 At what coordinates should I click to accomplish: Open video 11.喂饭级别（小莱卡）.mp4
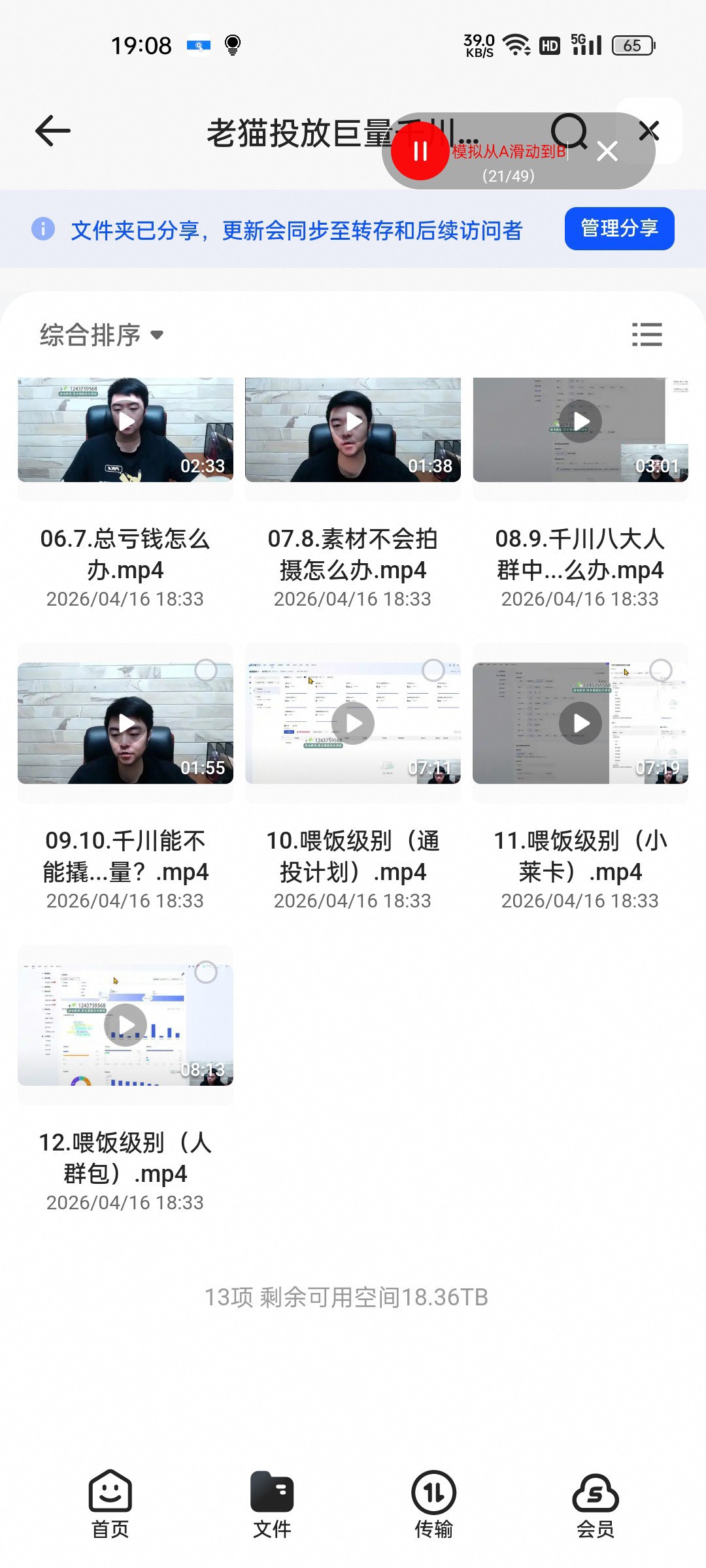tap(580, 723)
